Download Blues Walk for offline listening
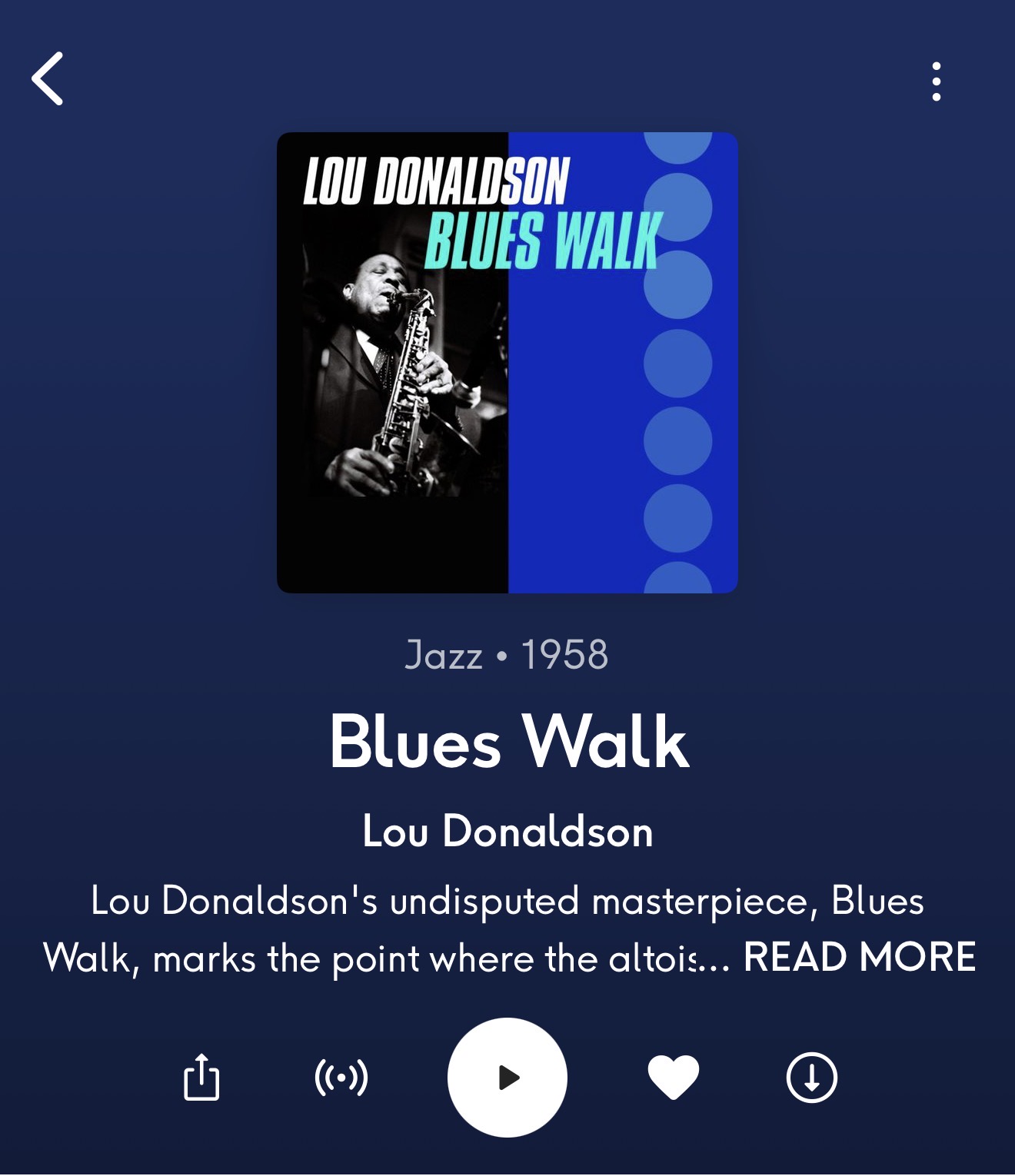Screen dimensions: 1015x1176 (811, 1077)
